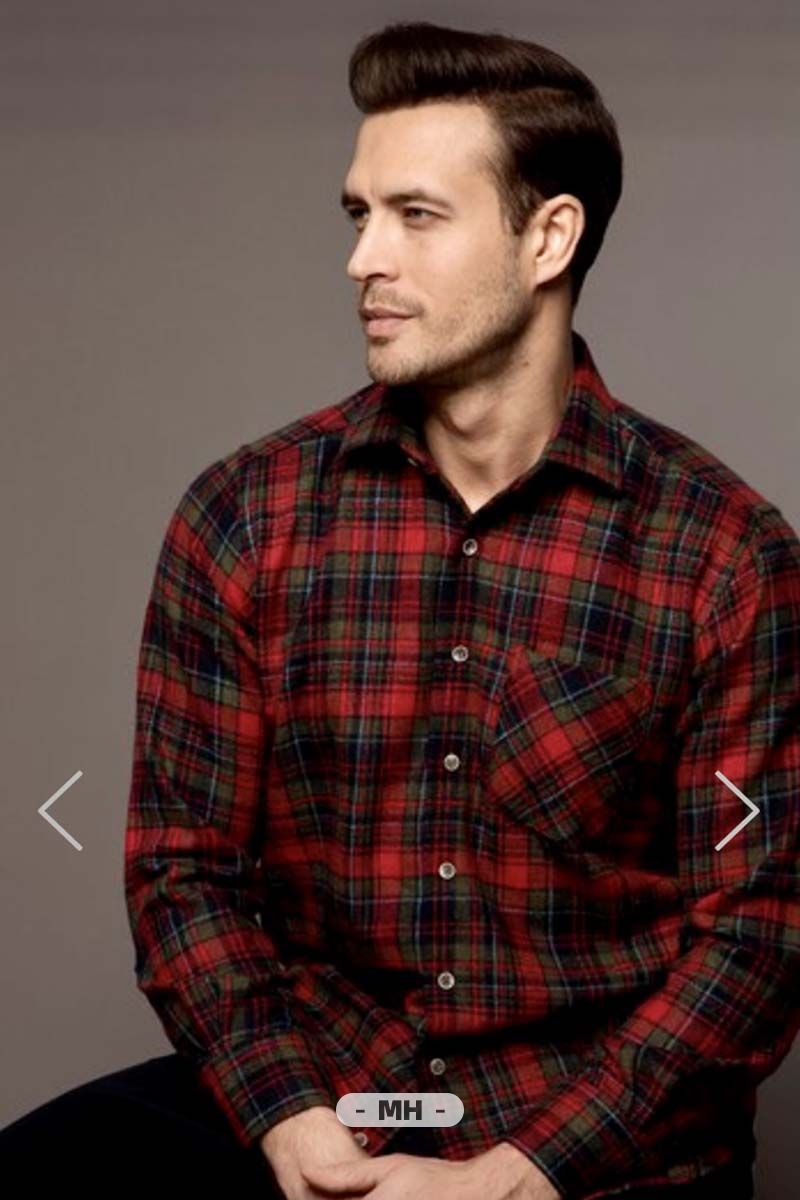Go to the next product image
The image size is (800, 1200).
click(x=737, y=810)
